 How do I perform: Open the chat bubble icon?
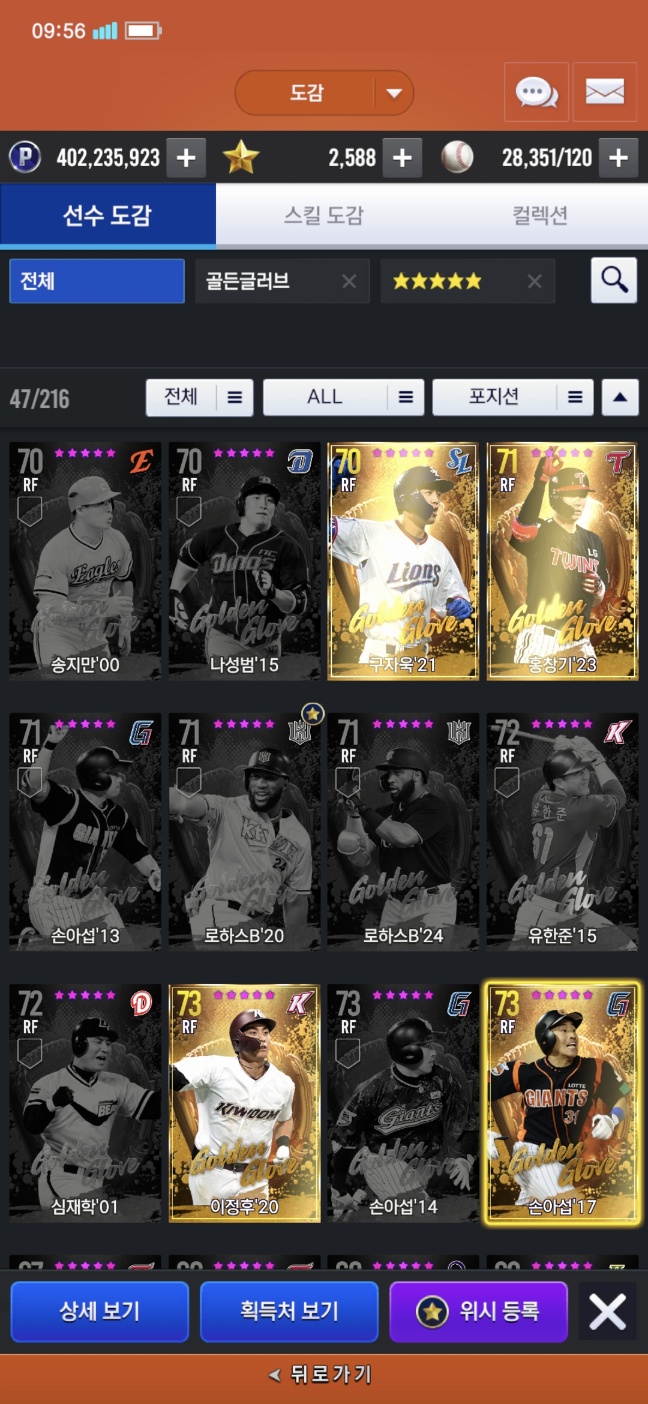click(x=536, y=92)
